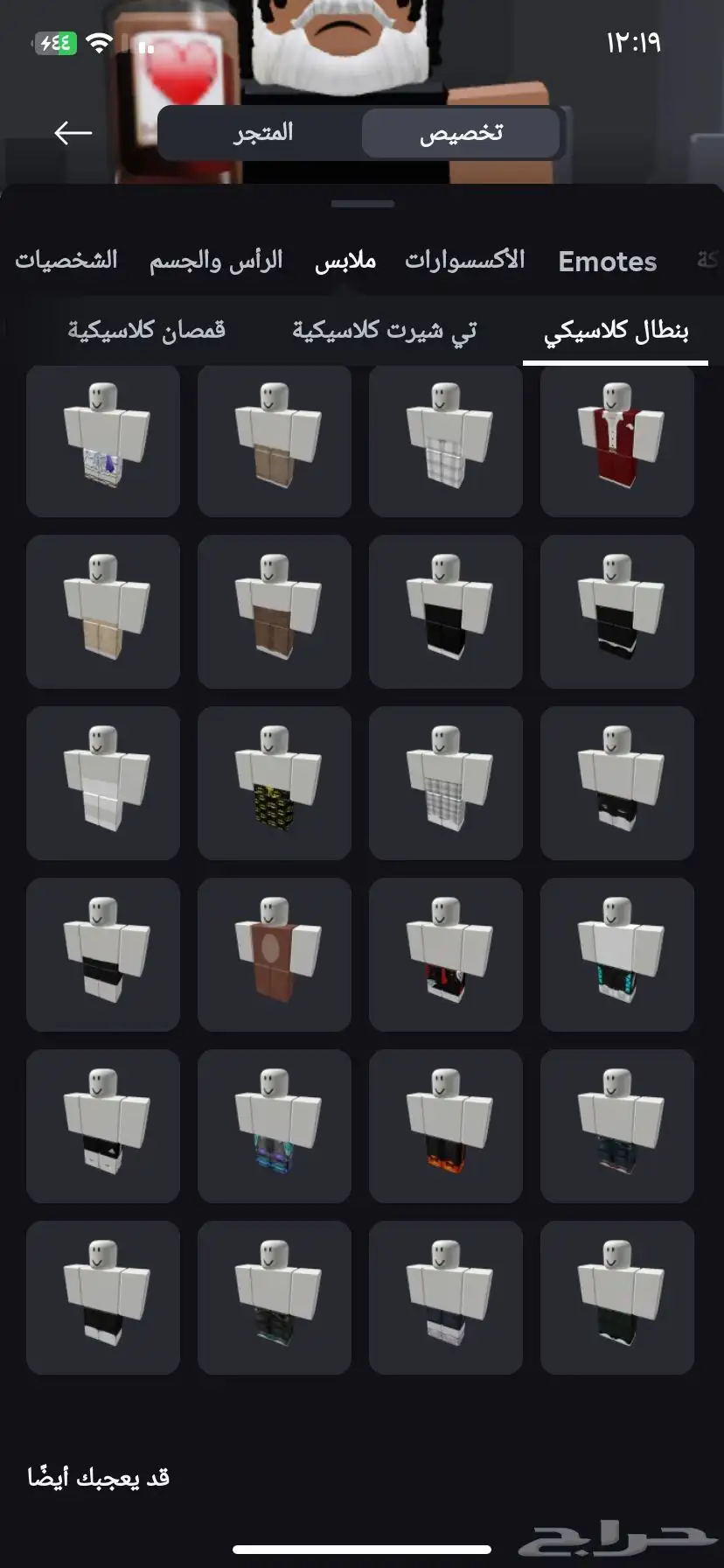This screenshot has width=724, height=1568.
Task: Switch to the Emotes tab
Action: click(x=608, y=261)
